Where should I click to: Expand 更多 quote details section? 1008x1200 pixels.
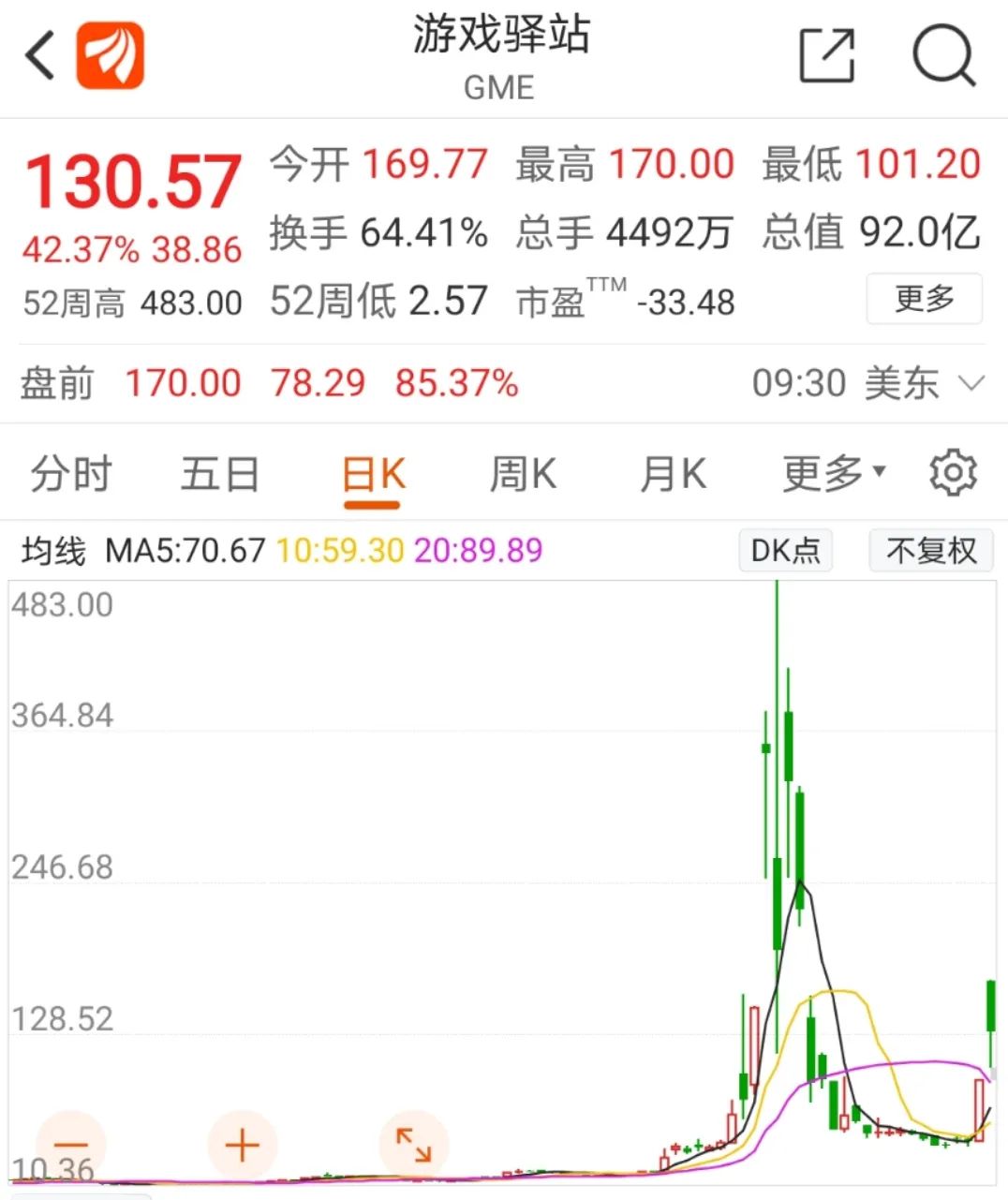pos(924,300)
